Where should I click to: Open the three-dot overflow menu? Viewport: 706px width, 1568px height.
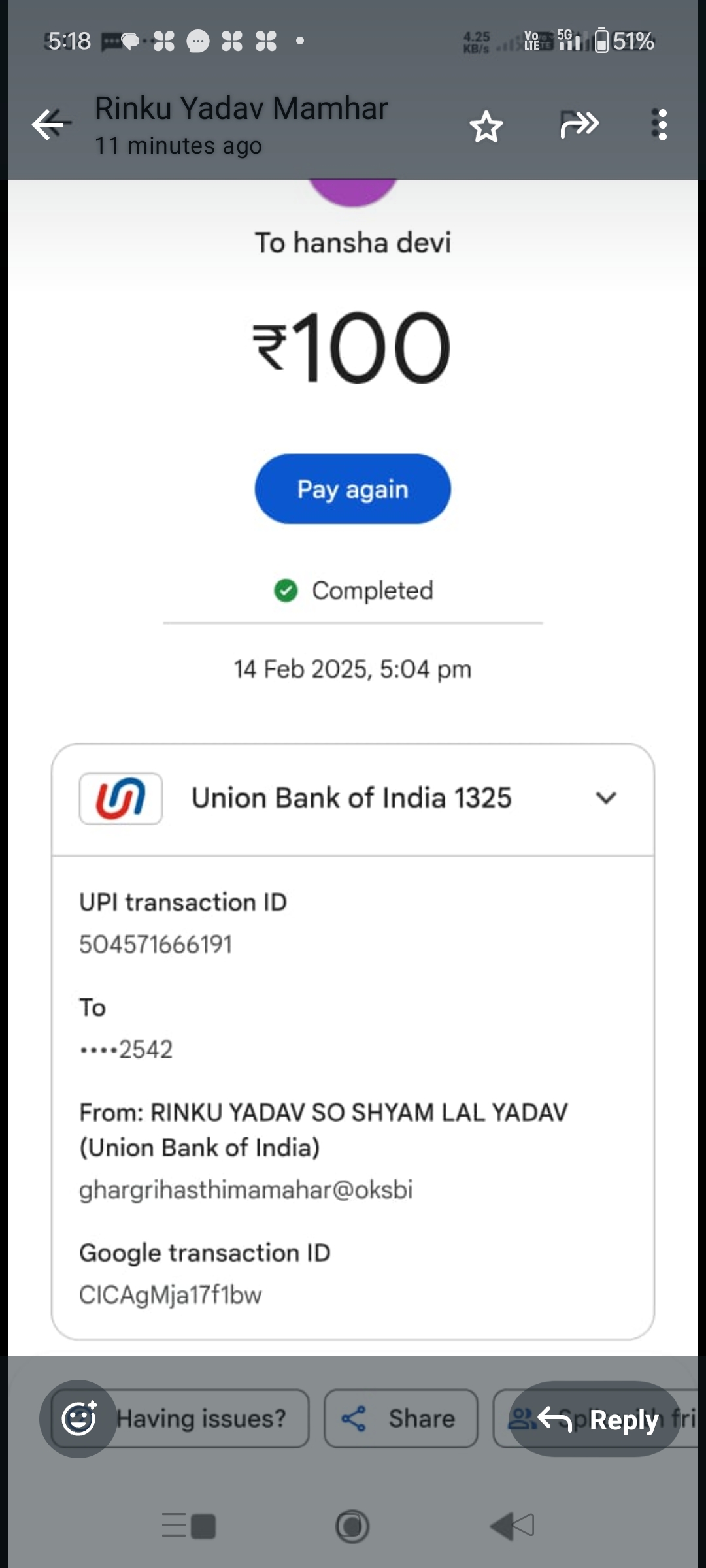(x=660, y=124)
